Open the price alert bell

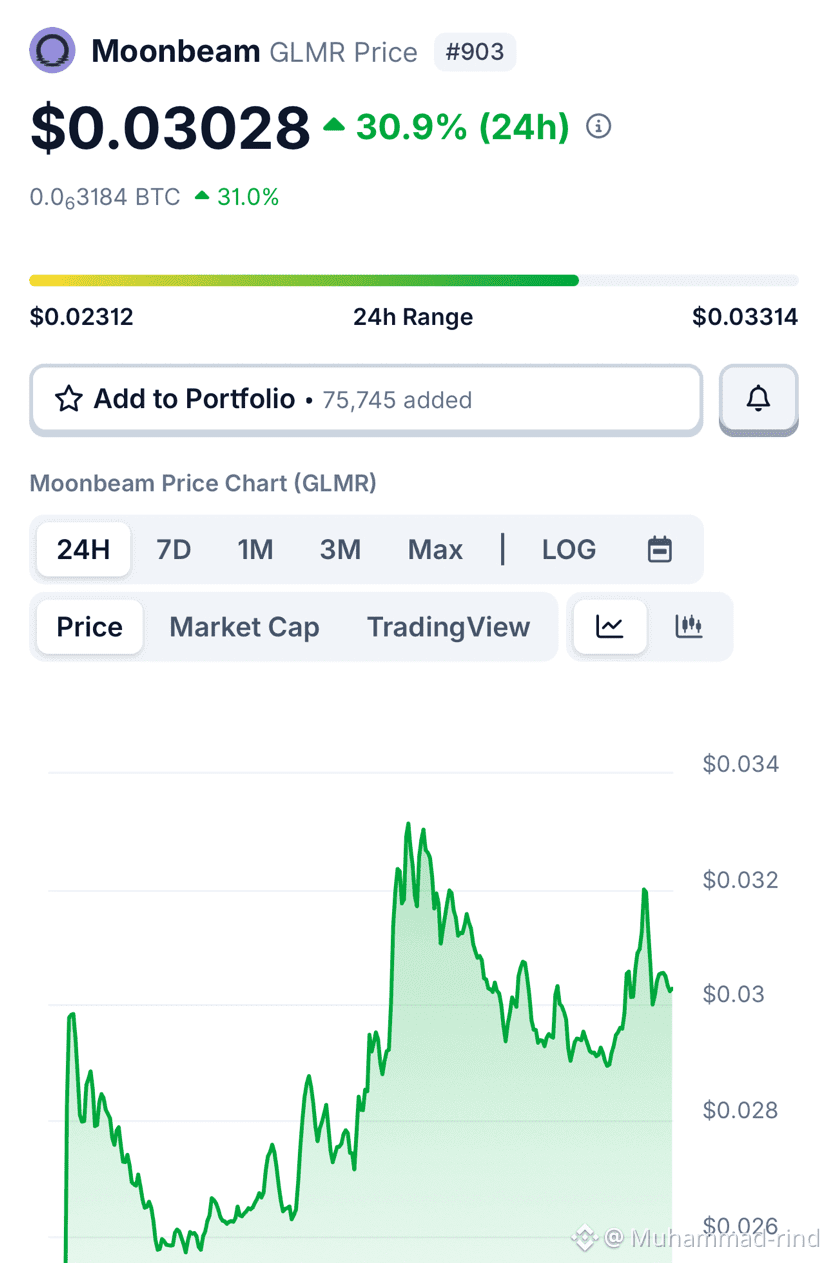[758, 400]
